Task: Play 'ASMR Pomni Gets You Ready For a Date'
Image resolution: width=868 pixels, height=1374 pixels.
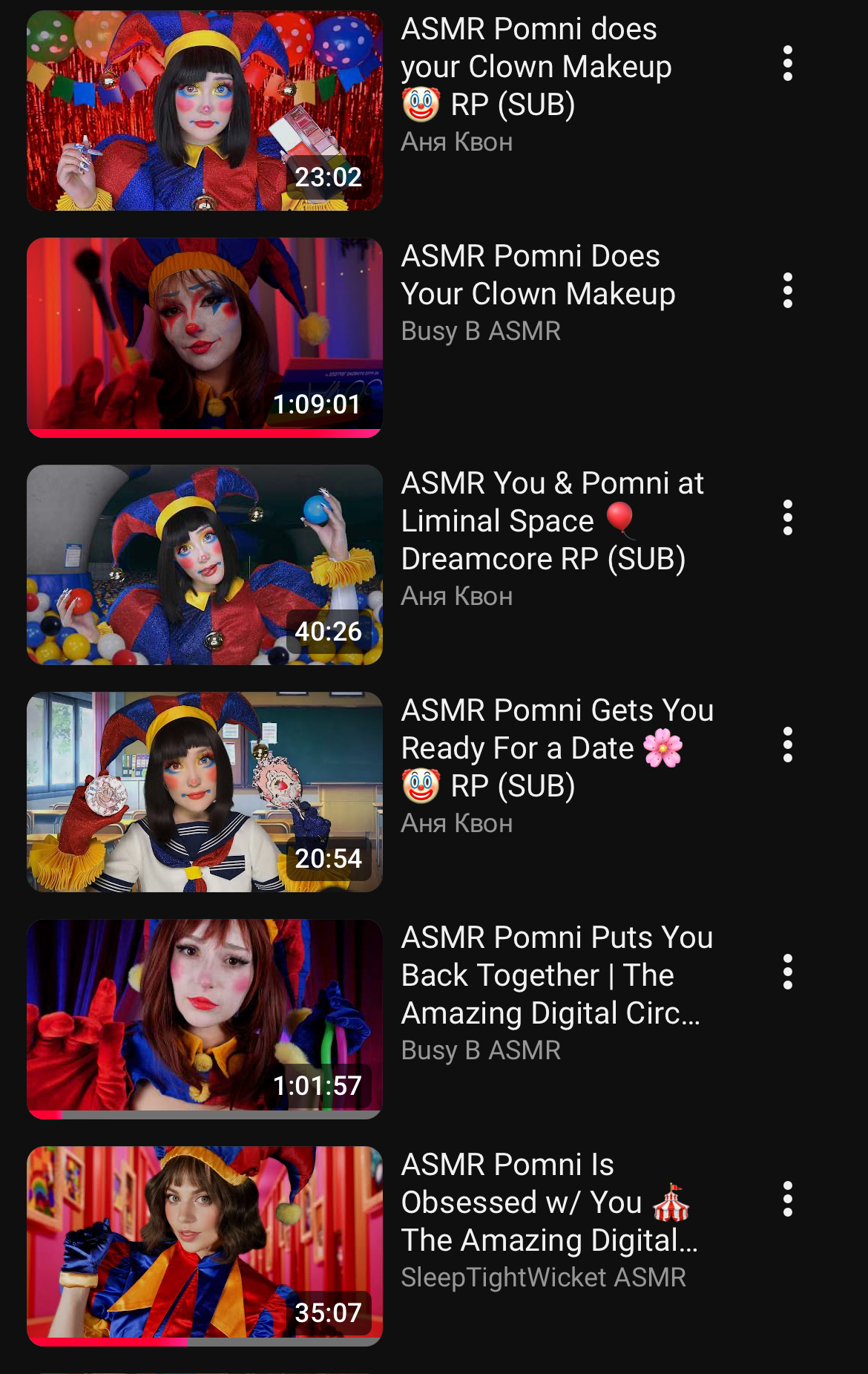Action: click(205, 792)
